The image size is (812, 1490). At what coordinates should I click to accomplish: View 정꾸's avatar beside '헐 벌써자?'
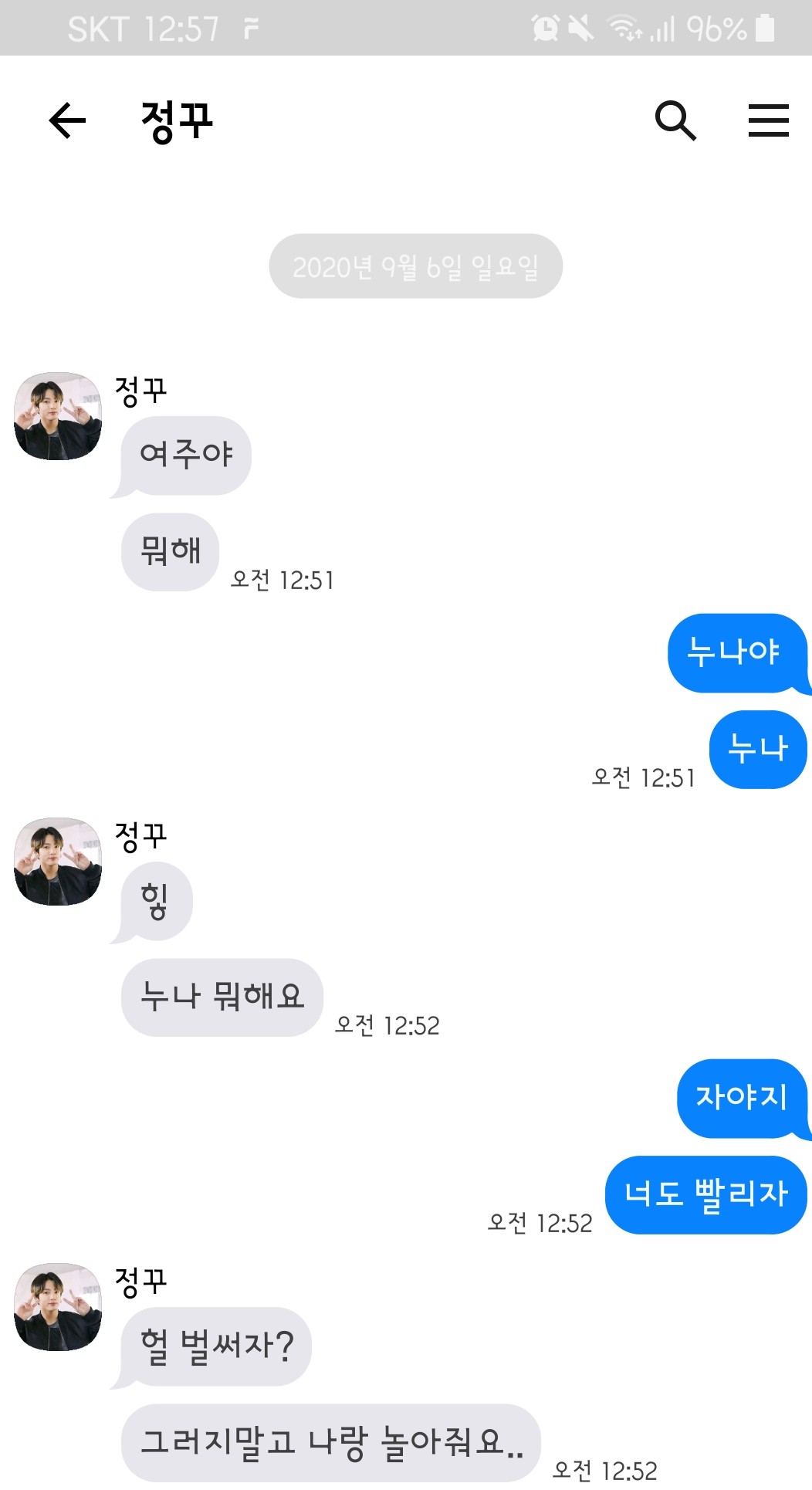58,1307
